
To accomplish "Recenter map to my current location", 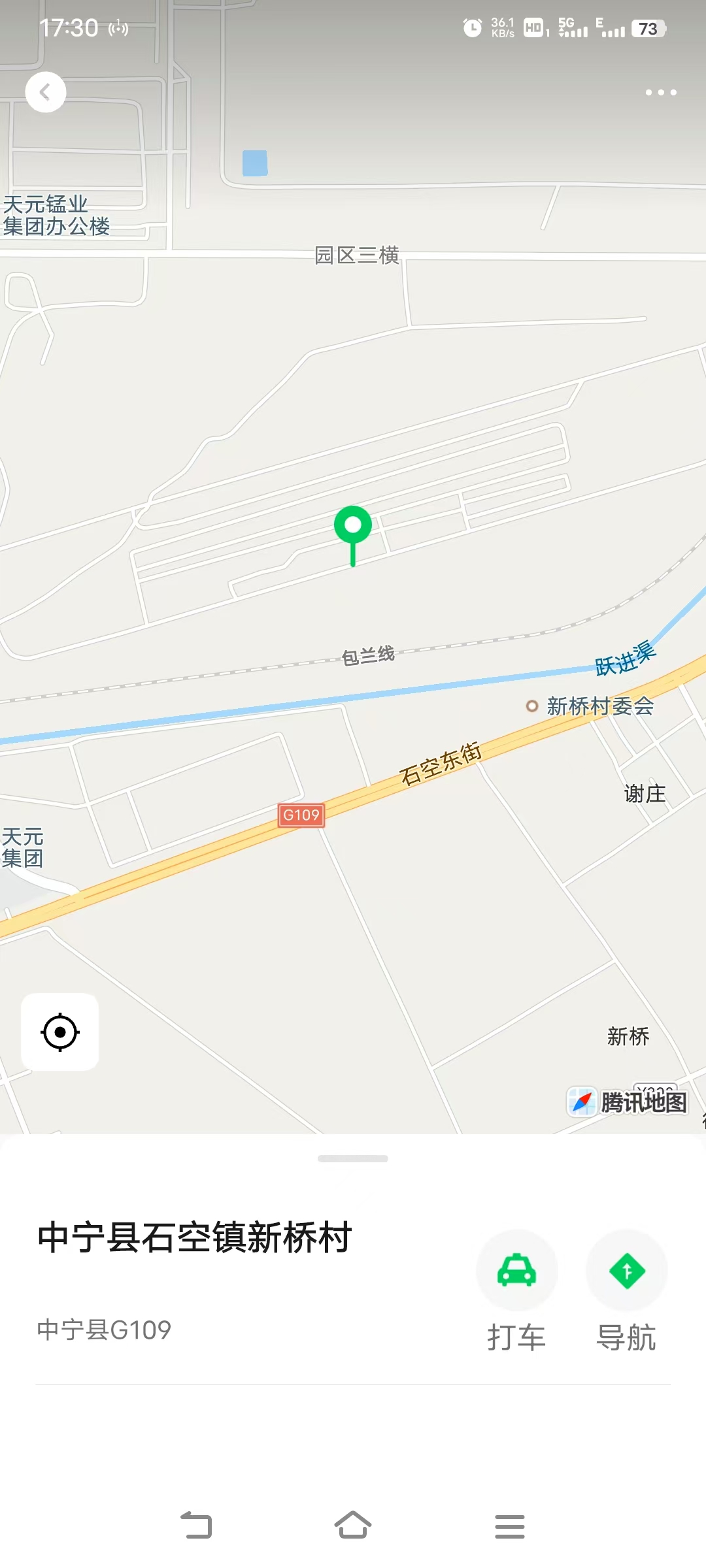I will pyautogui.click(x=60, y=1032).
